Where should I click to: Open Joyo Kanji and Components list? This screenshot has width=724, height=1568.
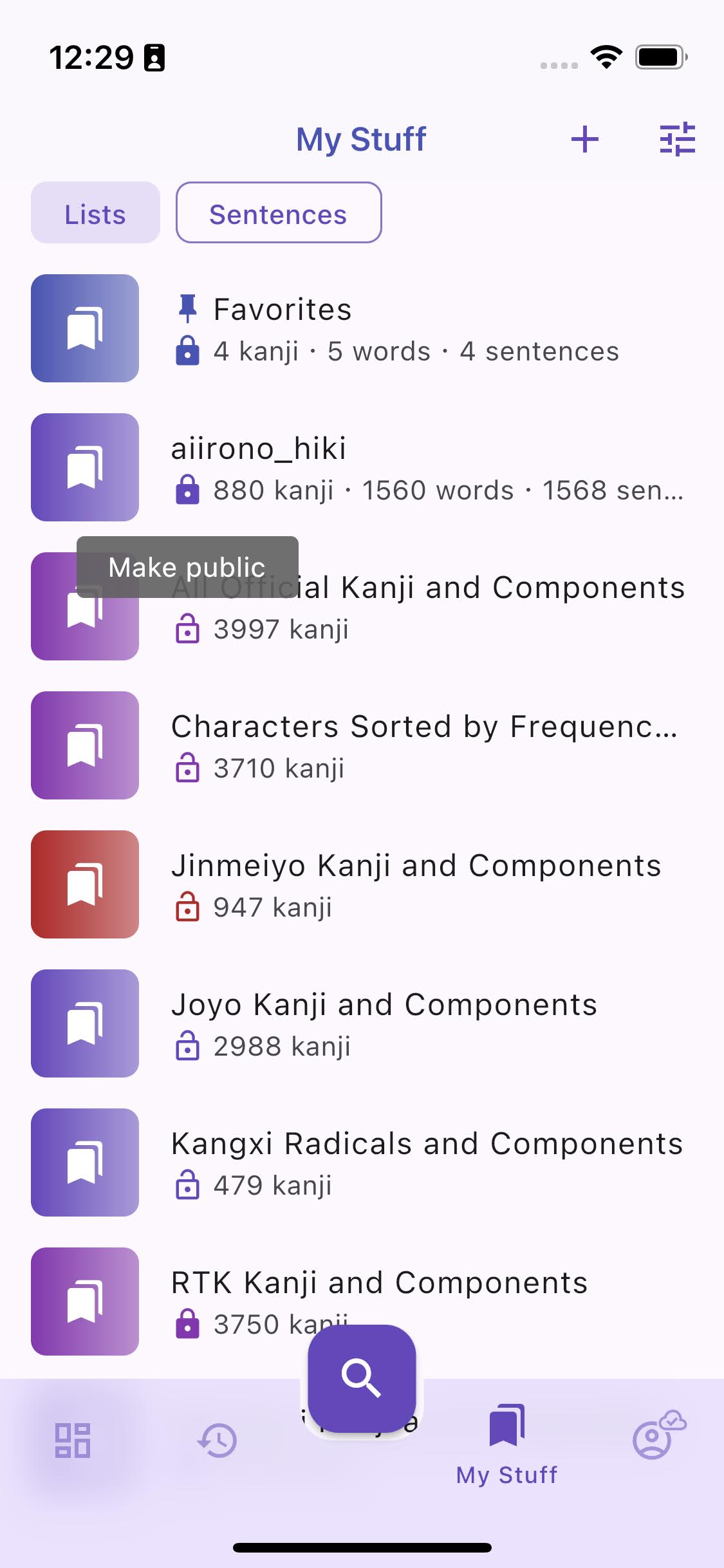tap(362, 1023)
